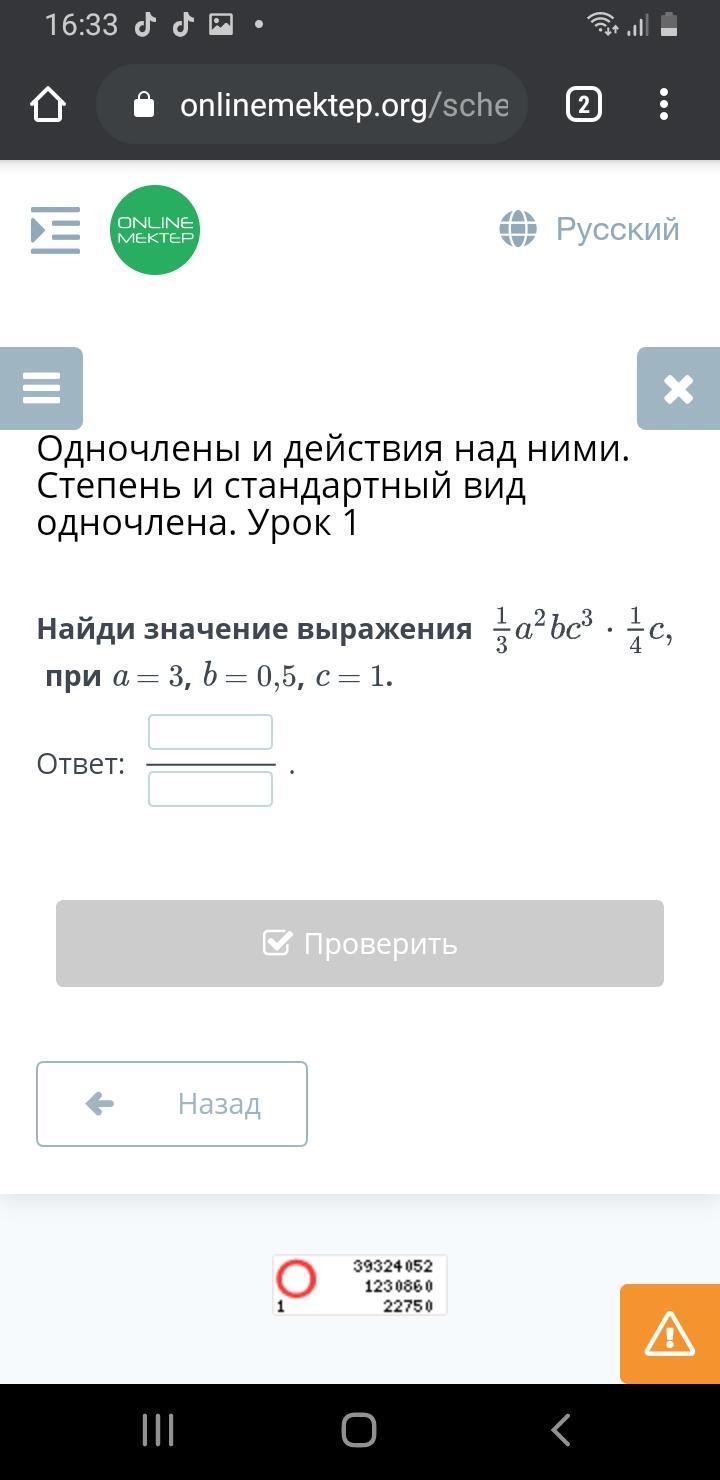
Task: Open recent apps from navigation bar
Action: (158, 1430)
